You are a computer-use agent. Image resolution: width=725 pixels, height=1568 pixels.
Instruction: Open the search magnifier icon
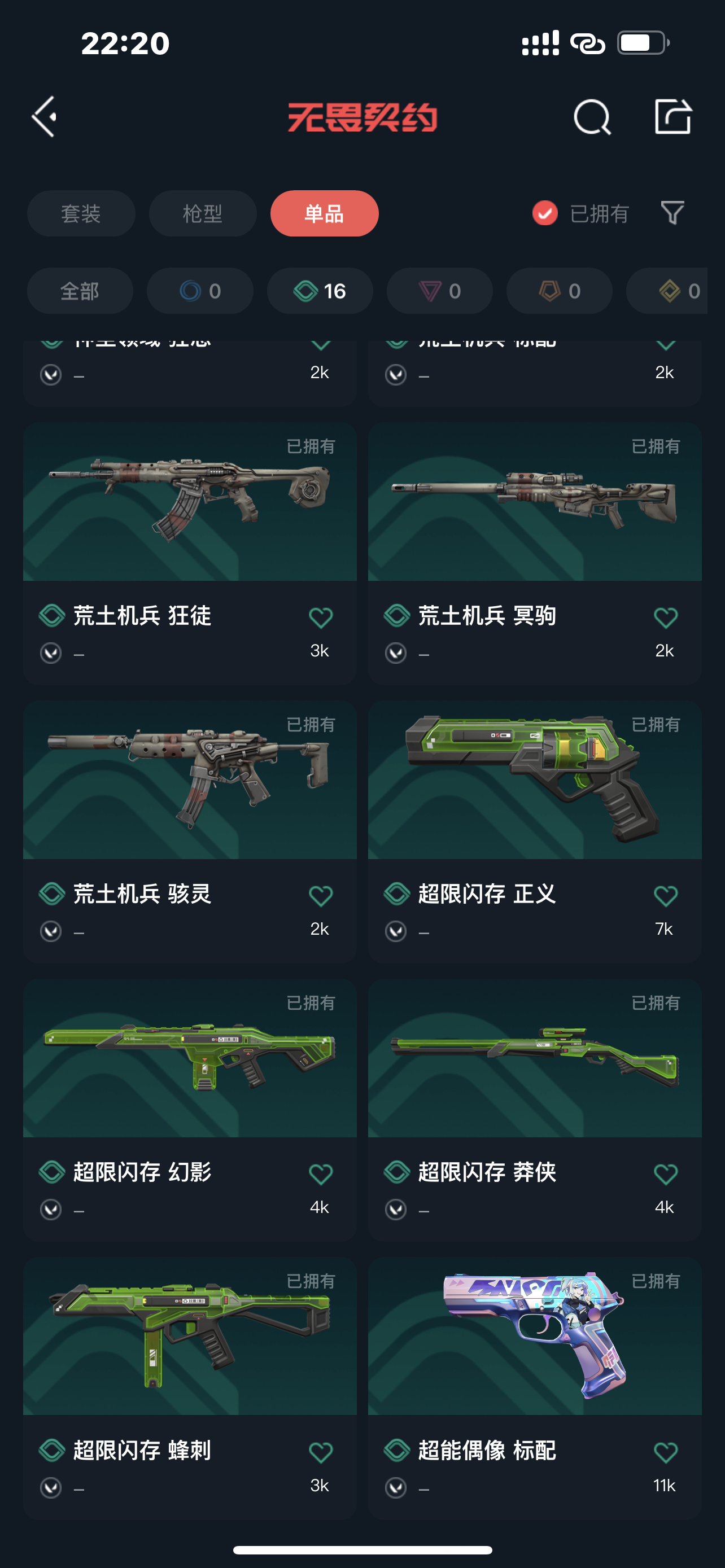click(592, 117)
